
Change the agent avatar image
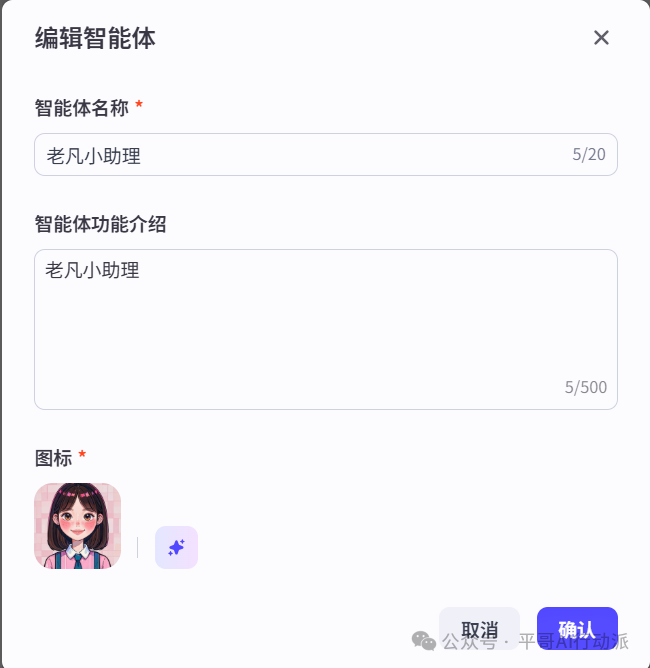pyautogui.click(x=78, y=526)
